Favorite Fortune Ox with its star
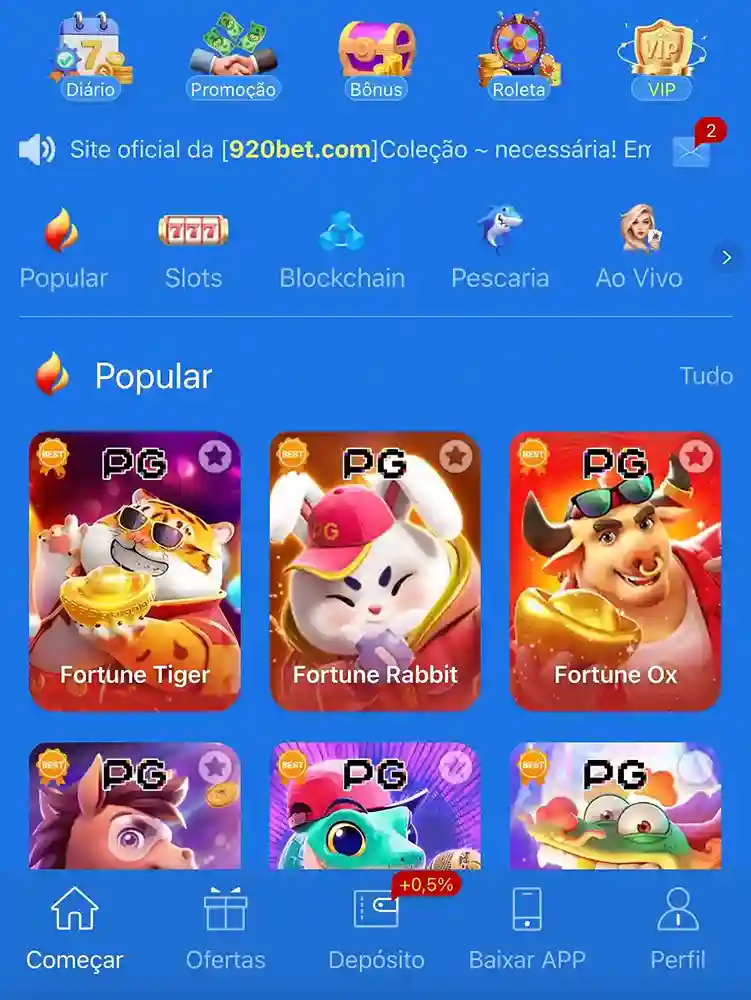751x1000 pixels. pos(696,457)
